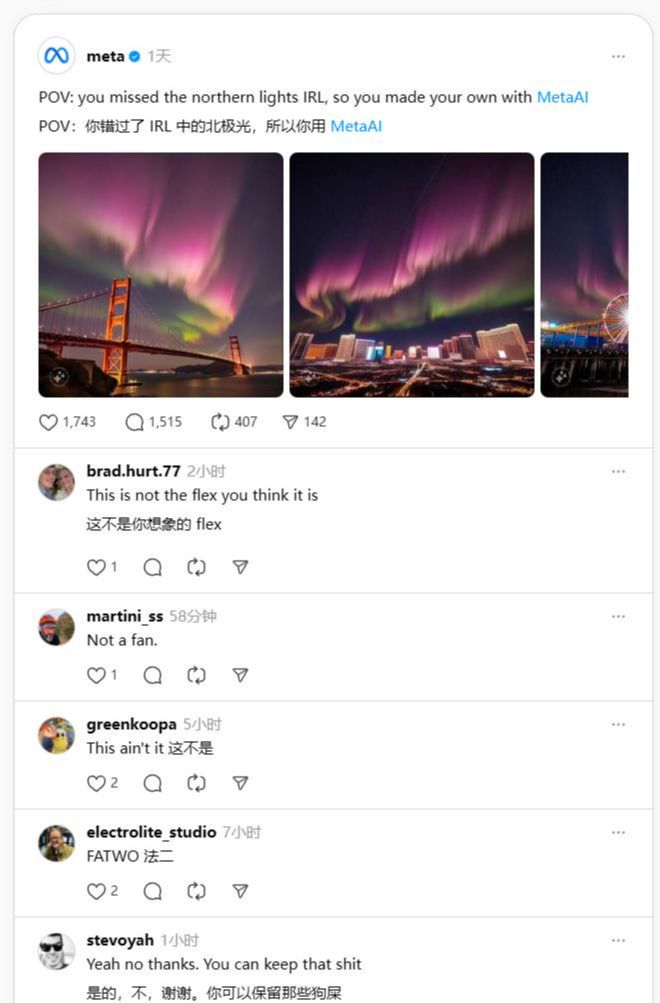Repost meta's northern lights post
This screenshot has height=1003, width=660.
point(220,422)
